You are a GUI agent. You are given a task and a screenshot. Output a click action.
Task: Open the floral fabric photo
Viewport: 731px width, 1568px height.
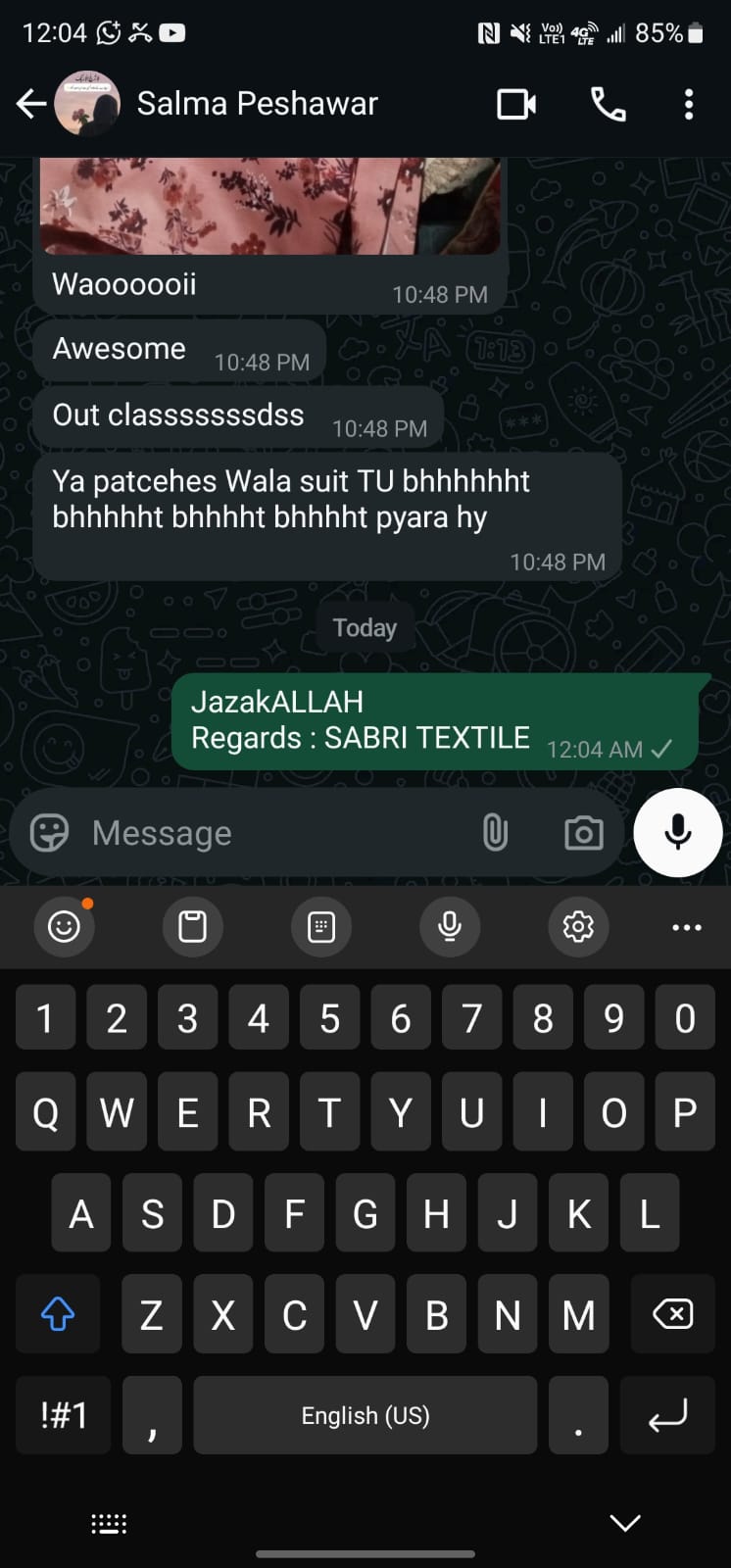pos(270,206)
